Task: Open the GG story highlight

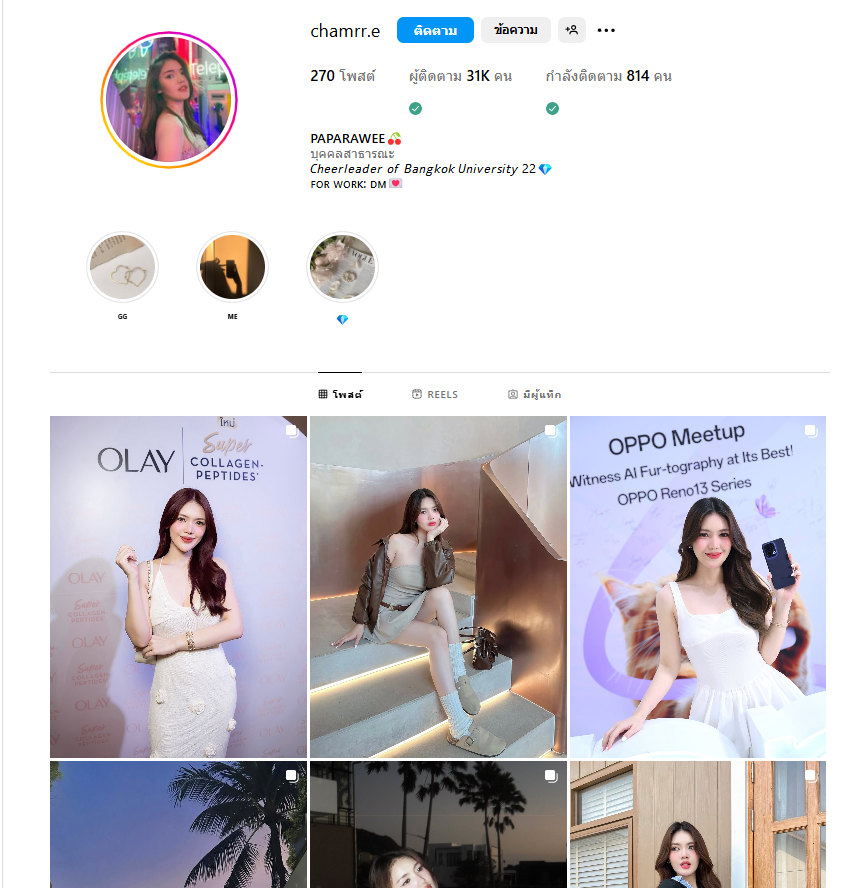Action: pyautogui.click(x=122, y=267)
